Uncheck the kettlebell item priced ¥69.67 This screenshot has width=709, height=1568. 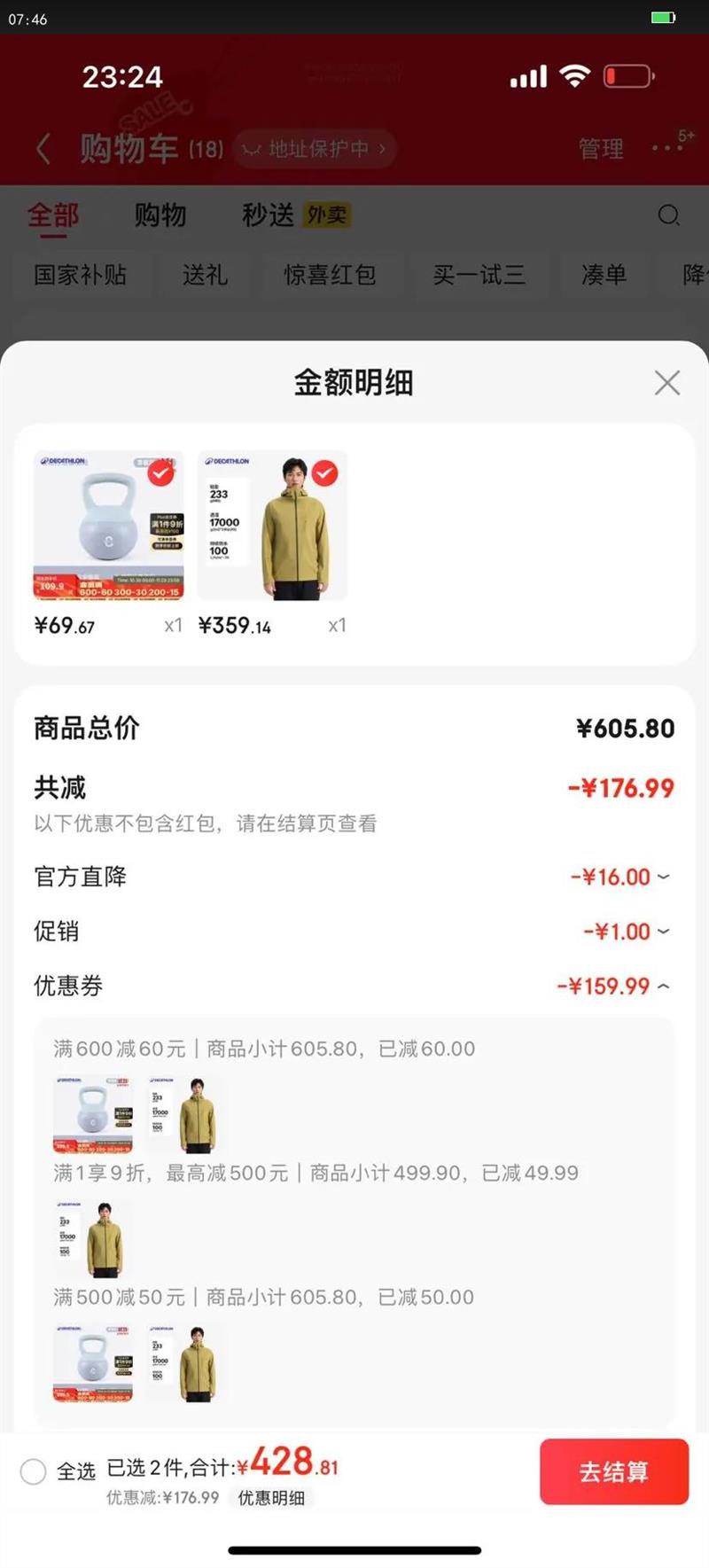(160, 473)
